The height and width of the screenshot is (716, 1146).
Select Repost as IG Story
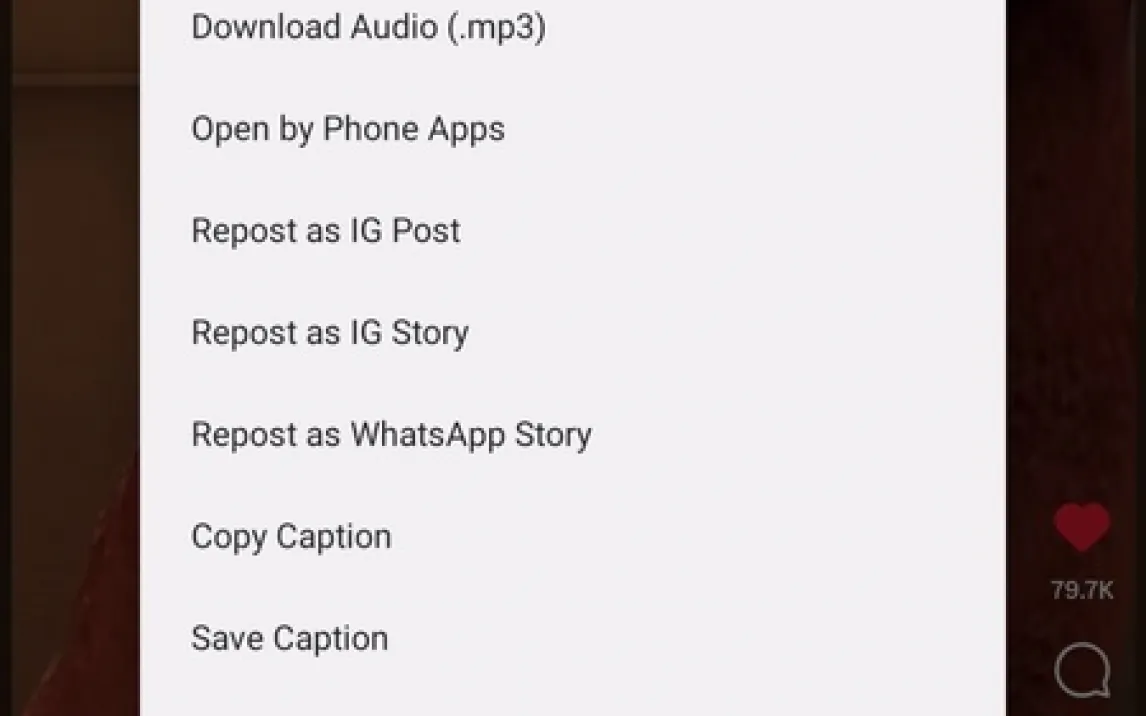572,333
